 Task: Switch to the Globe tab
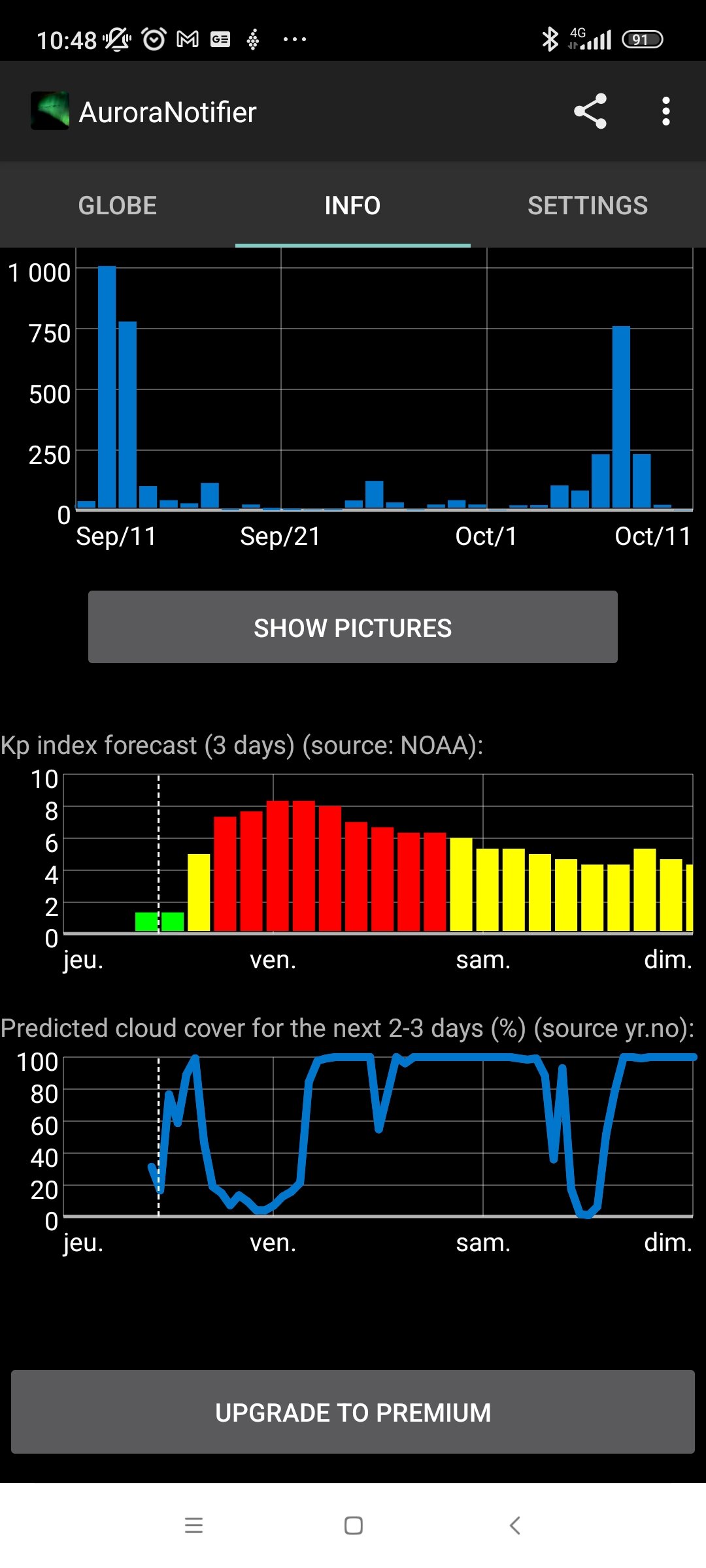tap(118, 205)
